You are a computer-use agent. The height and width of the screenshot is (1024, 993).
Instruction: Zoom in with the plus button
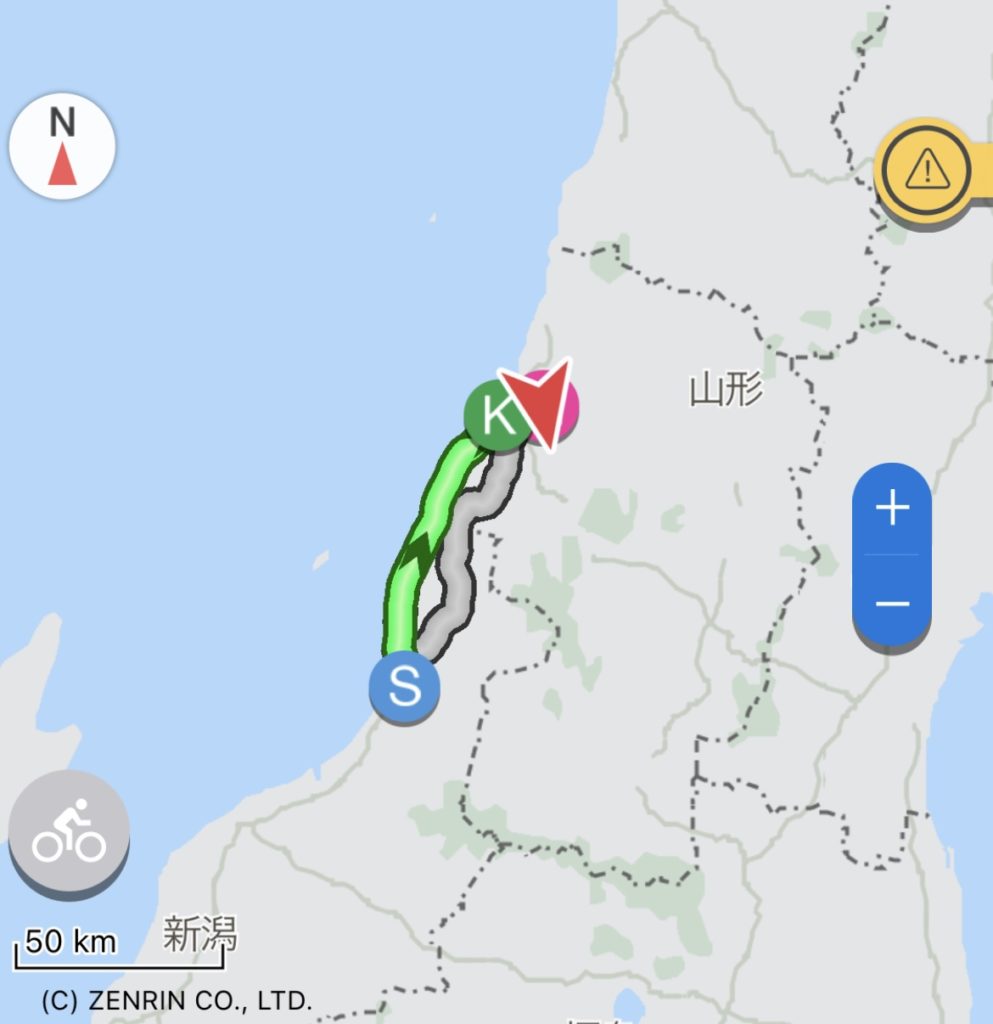(892, 509)
